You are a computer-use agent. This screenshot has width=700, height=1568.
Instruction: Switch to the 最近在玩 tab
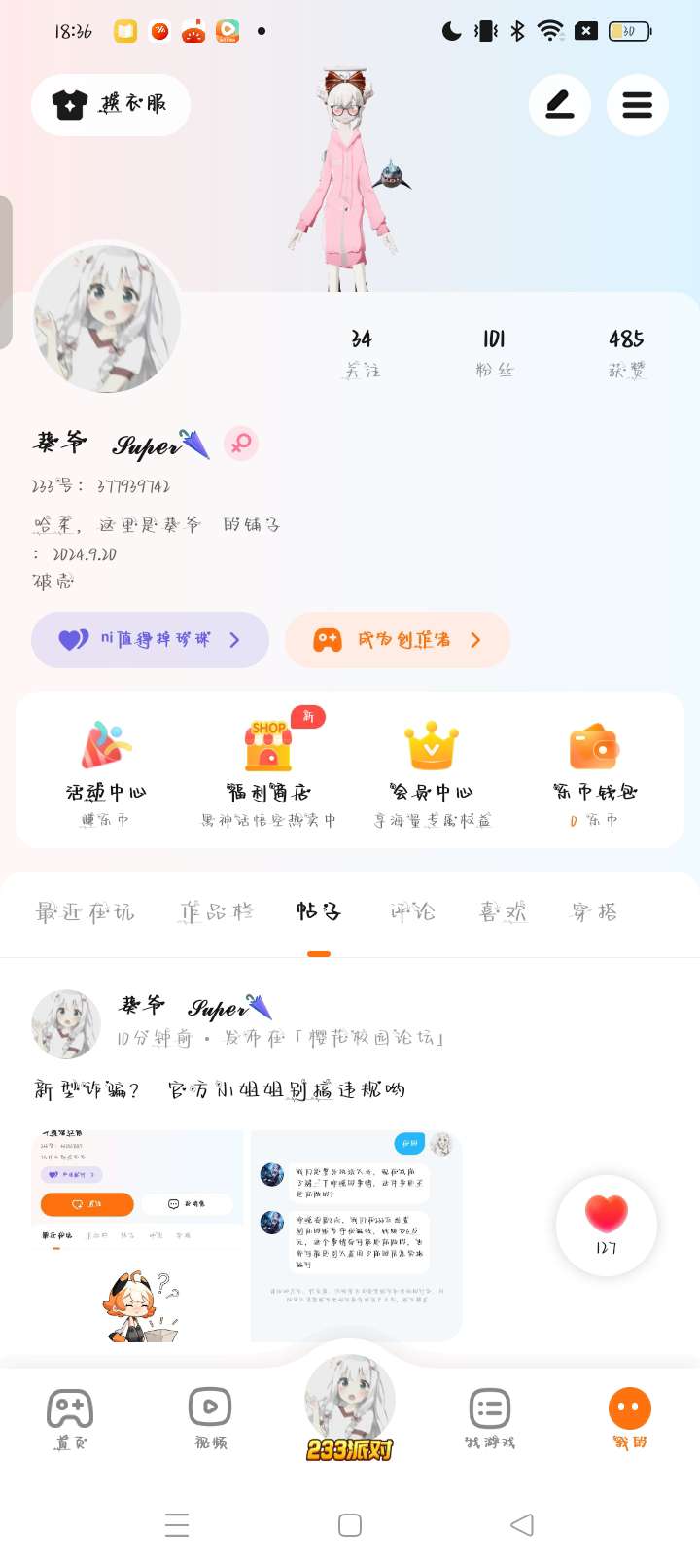pos(86,912)
